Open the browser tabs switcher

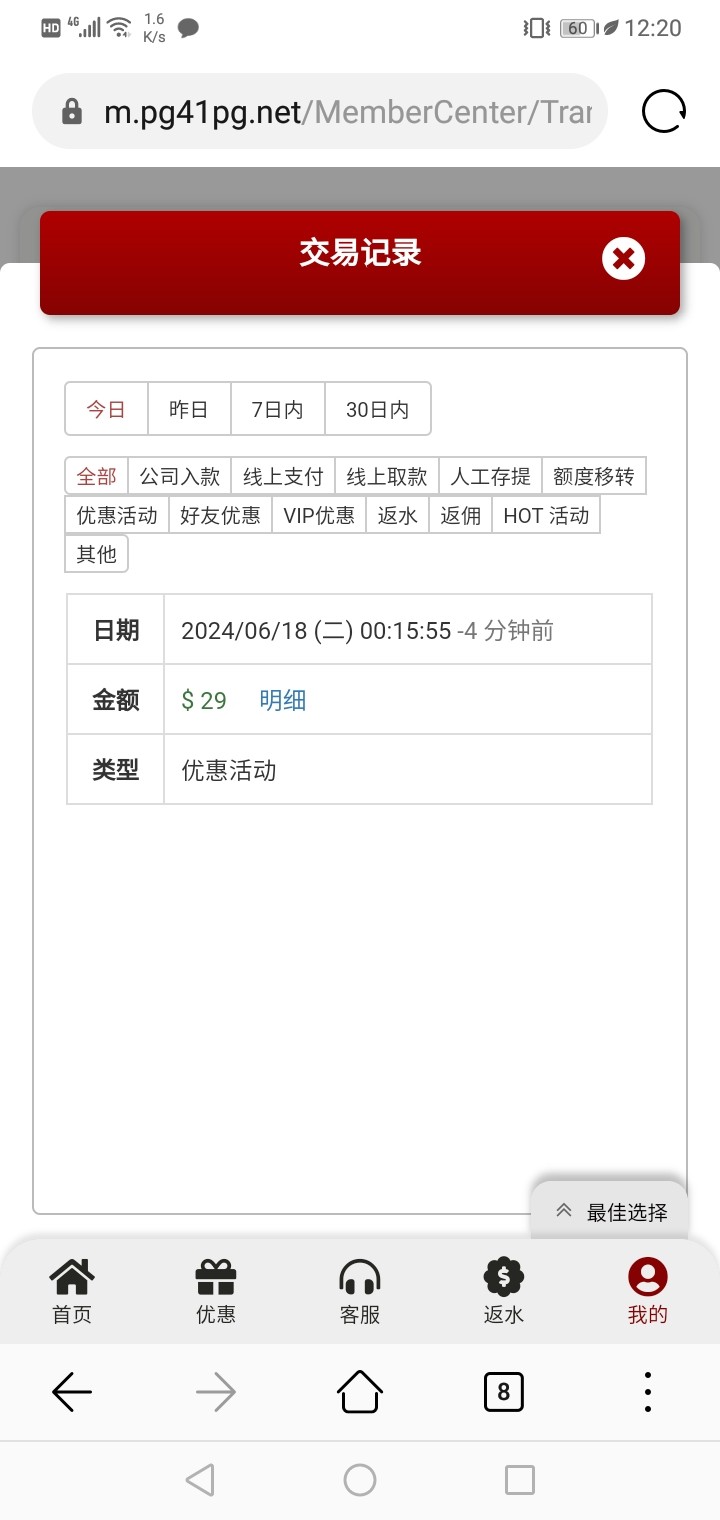click(x=503, y=1391)
